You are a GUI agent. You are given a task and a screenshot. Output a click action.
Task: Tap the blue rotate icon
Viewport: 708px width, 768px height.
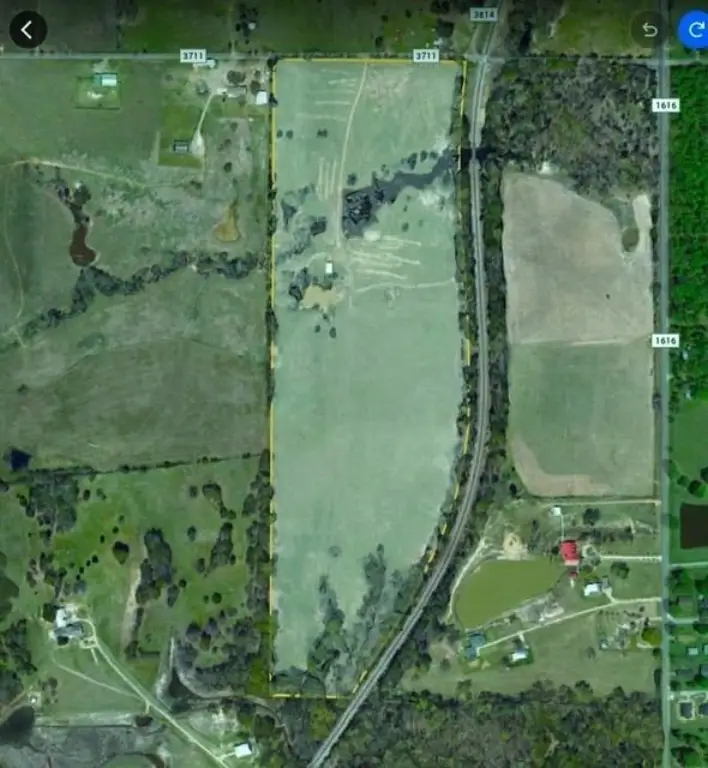(694, 30)
